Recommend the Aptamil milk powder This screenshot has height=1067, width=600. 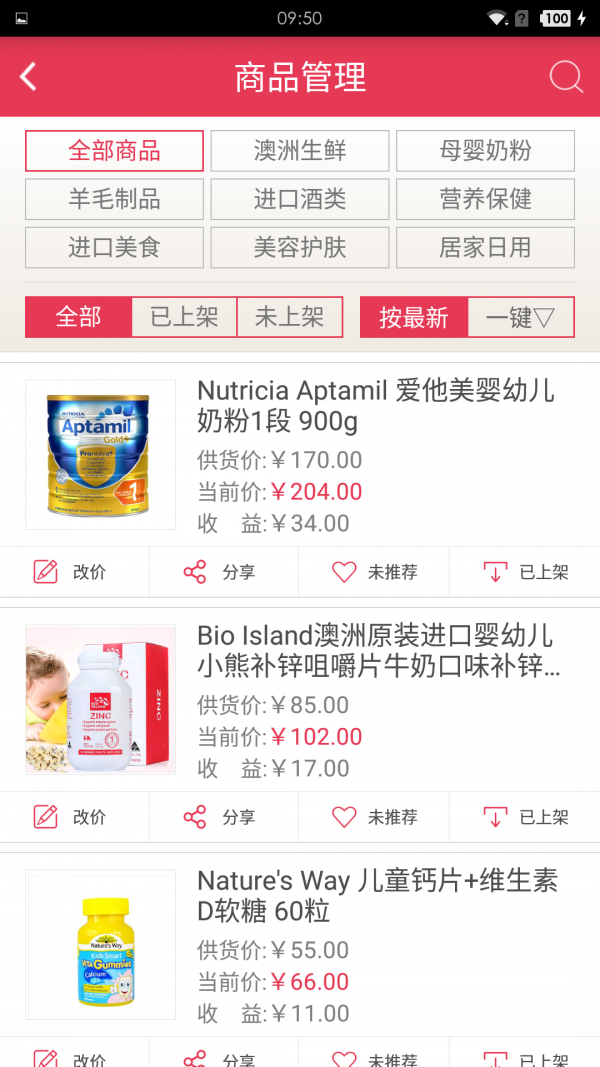point(374,572)
